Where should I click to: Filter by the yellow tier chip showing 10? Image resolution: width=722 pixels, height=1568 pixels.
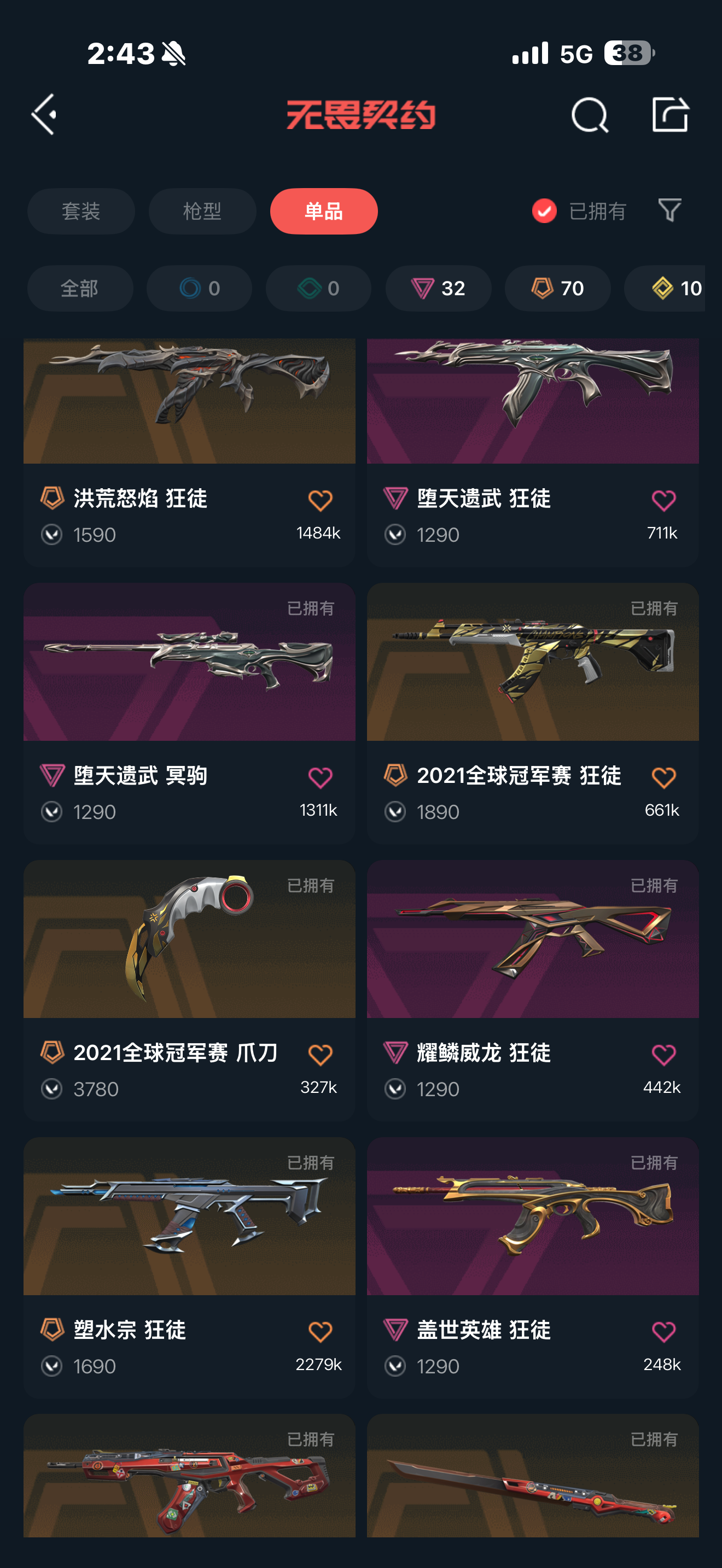tap(665, 288)
